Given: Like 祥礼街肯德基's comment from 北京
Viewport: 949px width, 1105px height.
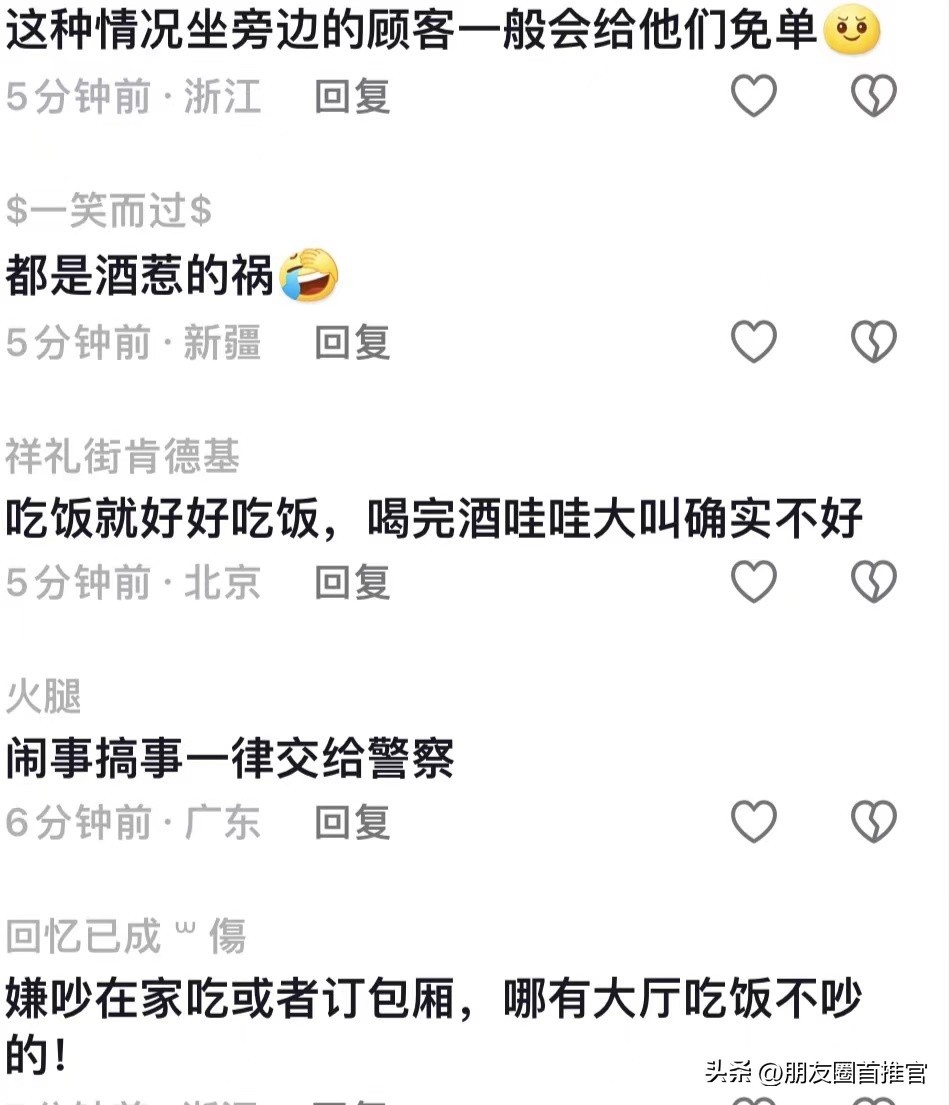Looking at the screenshot, I should [754, 583].
